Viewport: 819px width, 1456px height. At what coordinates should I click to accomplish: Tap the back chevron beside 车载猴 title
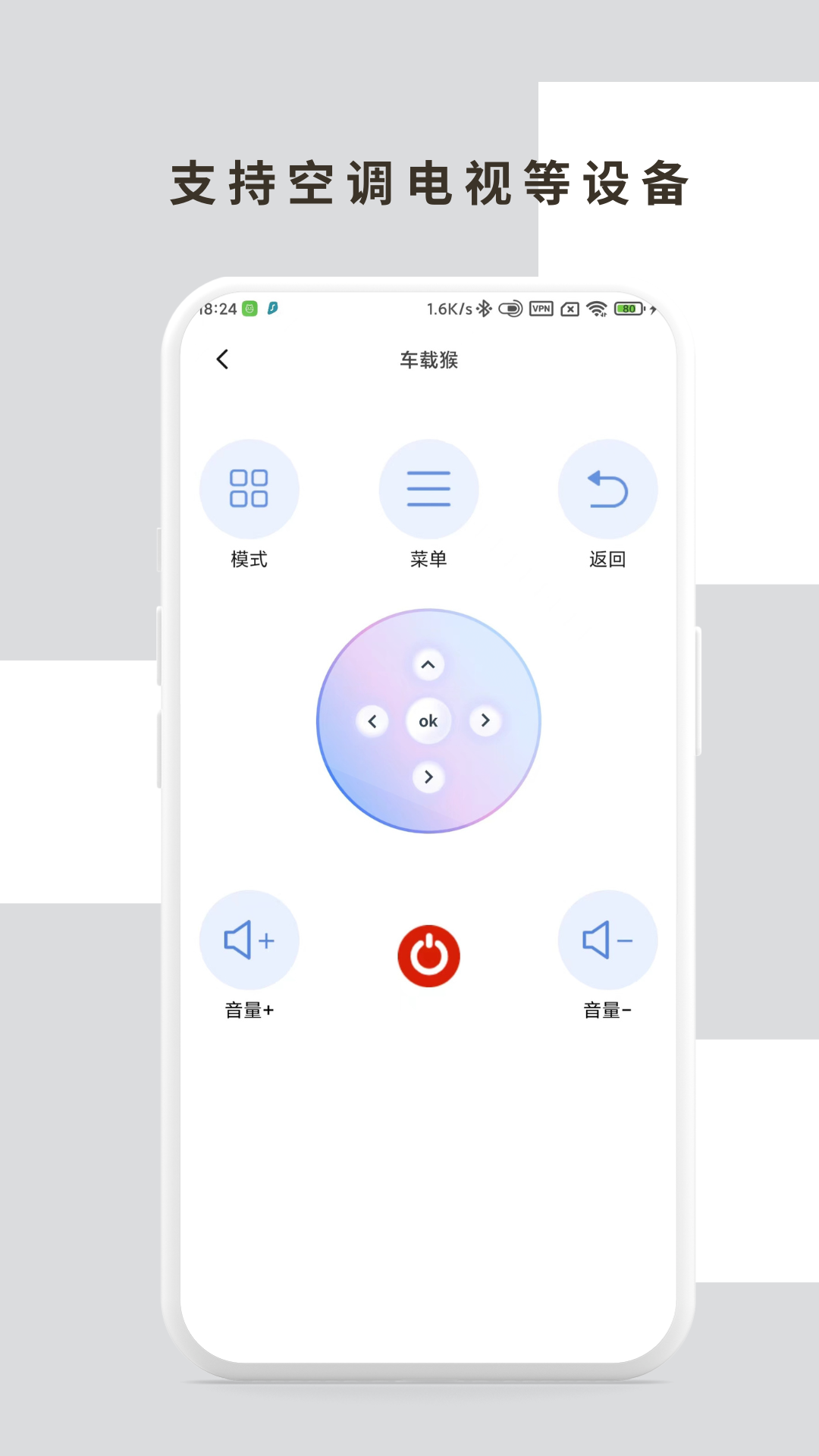(222, 359)
